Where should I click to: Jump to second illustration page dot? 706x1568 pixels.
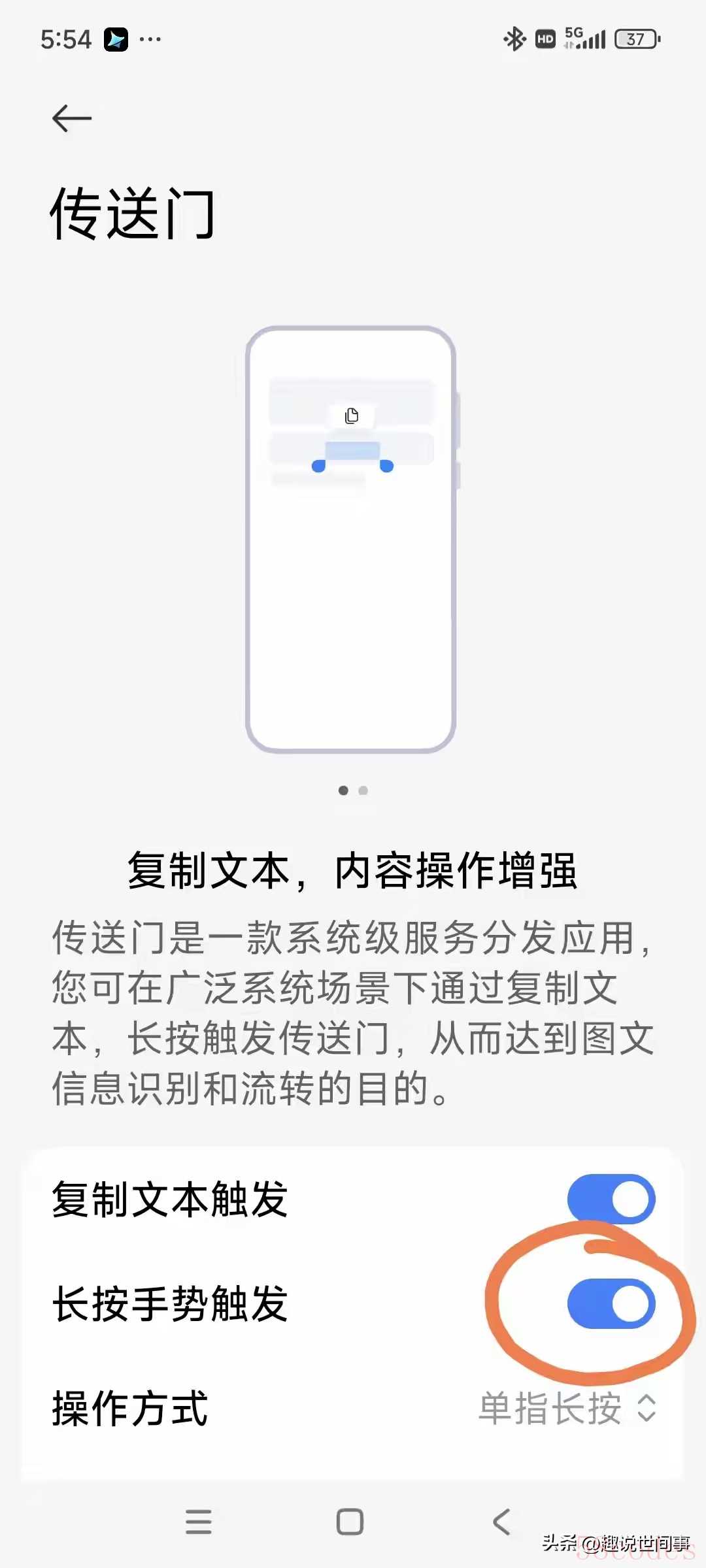click(363, 791)
